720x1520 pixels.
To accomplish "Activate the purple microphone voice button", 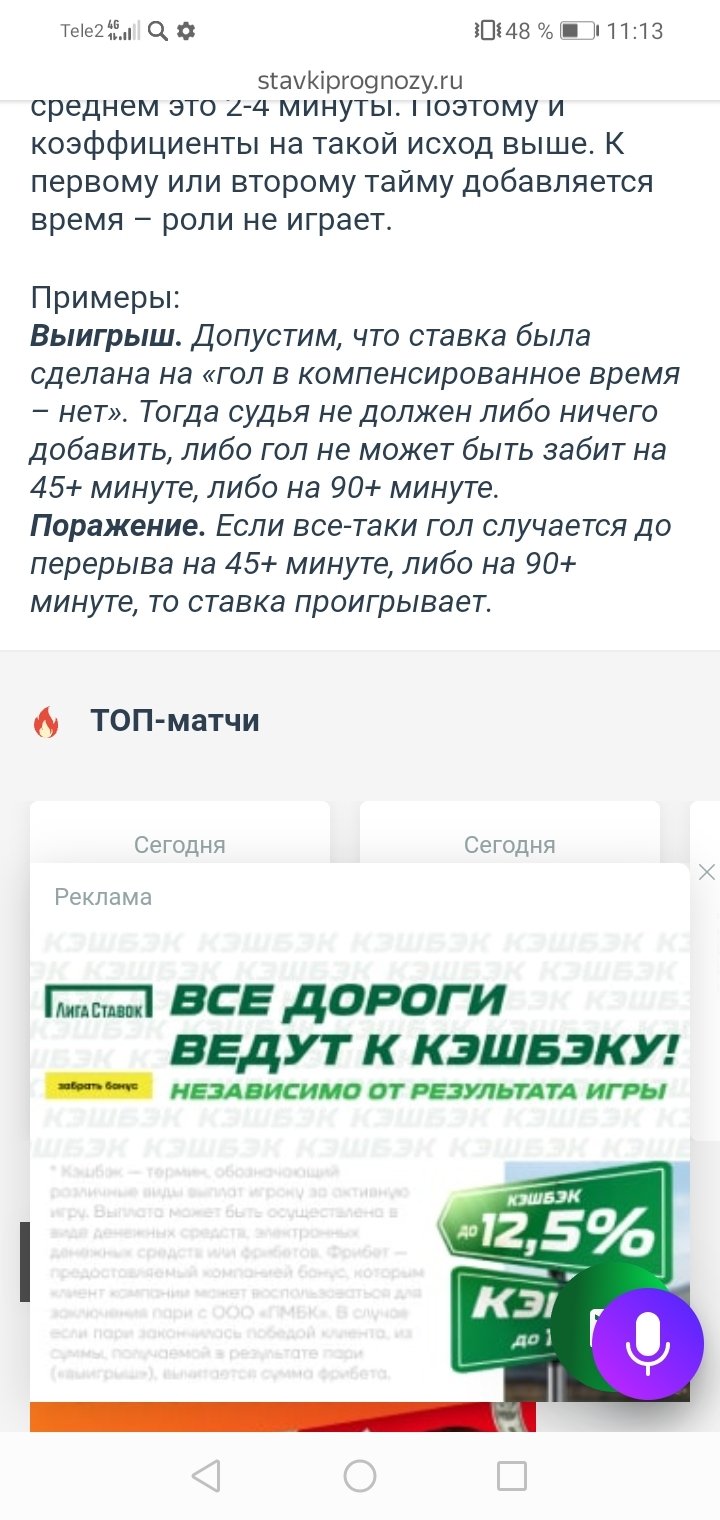I will click(x=647, y=1342).
